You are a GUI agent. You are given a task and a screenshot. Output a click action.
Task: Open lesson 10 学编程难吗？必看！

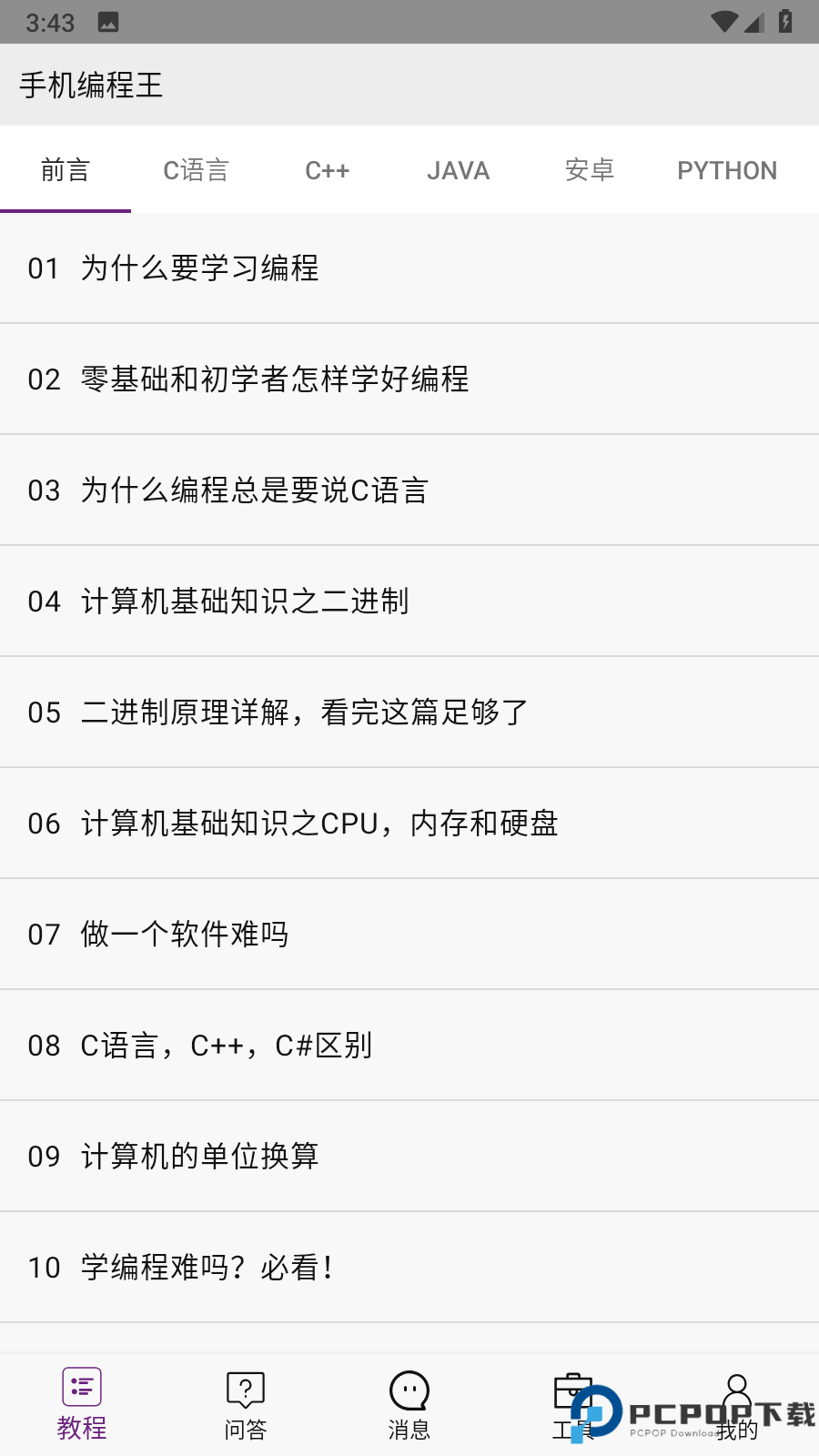click(409, 1268)
